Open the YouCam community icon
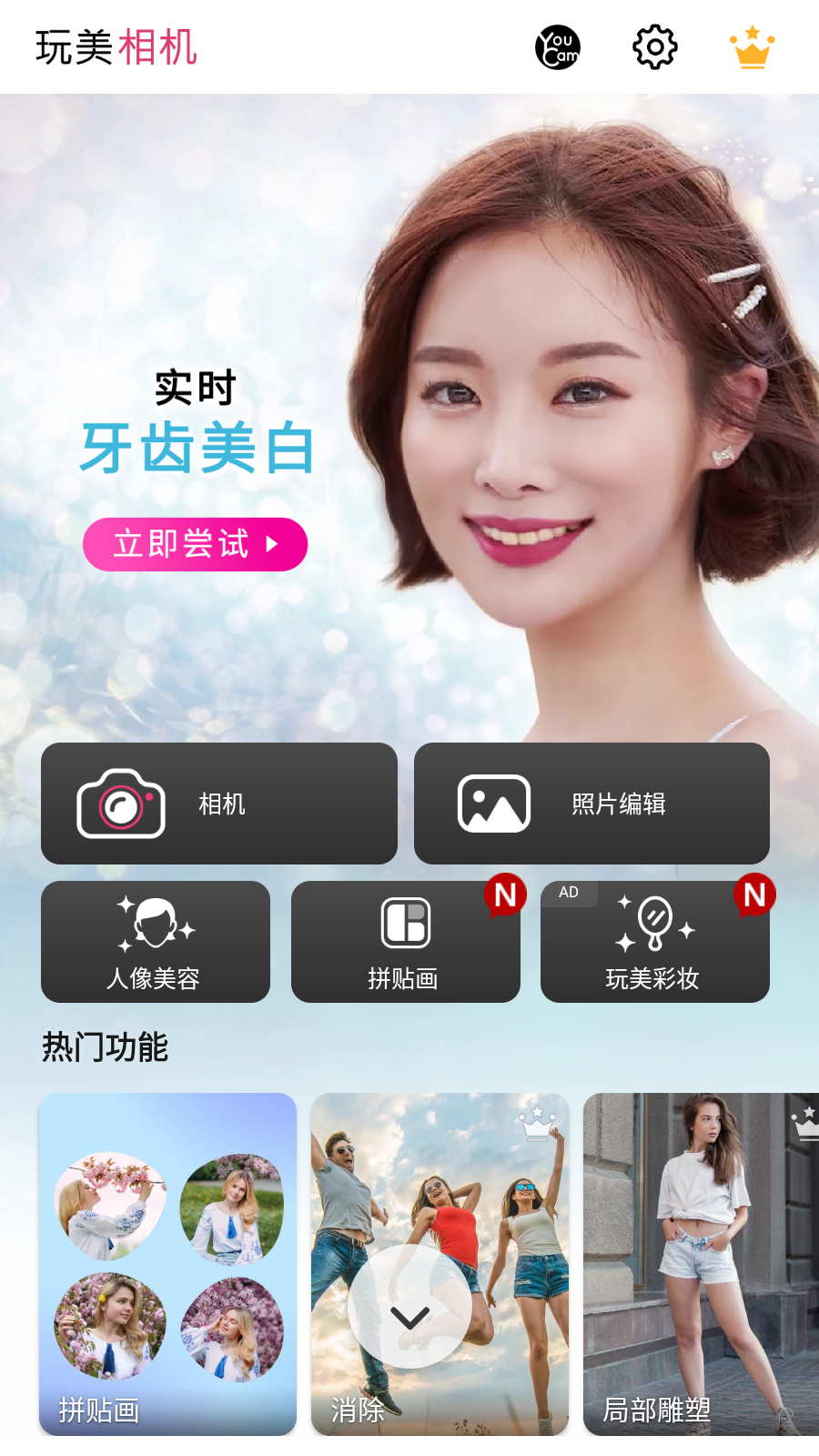 click(557, 47)
